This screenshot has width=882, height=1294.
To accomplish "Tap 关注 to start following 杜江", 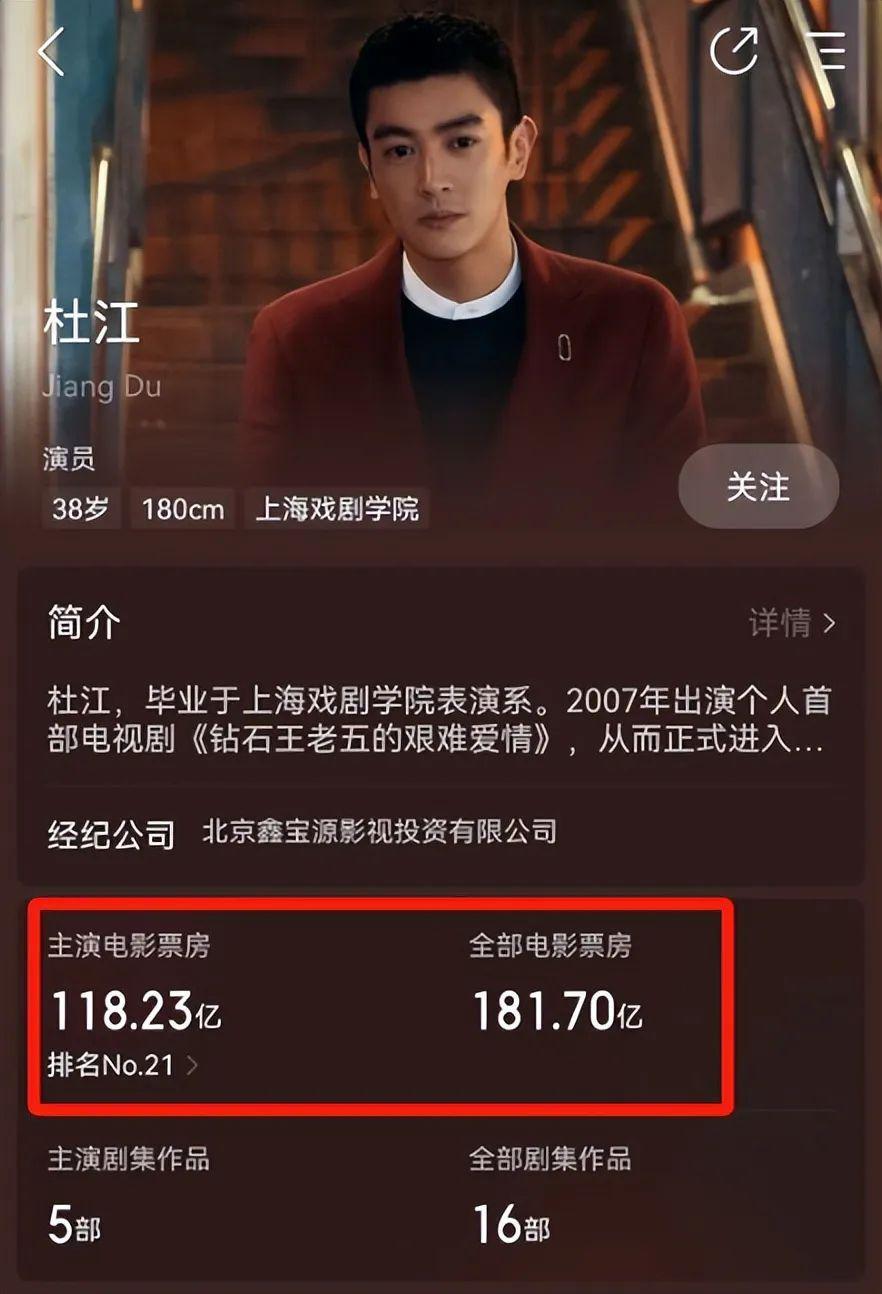I will 757,487.
